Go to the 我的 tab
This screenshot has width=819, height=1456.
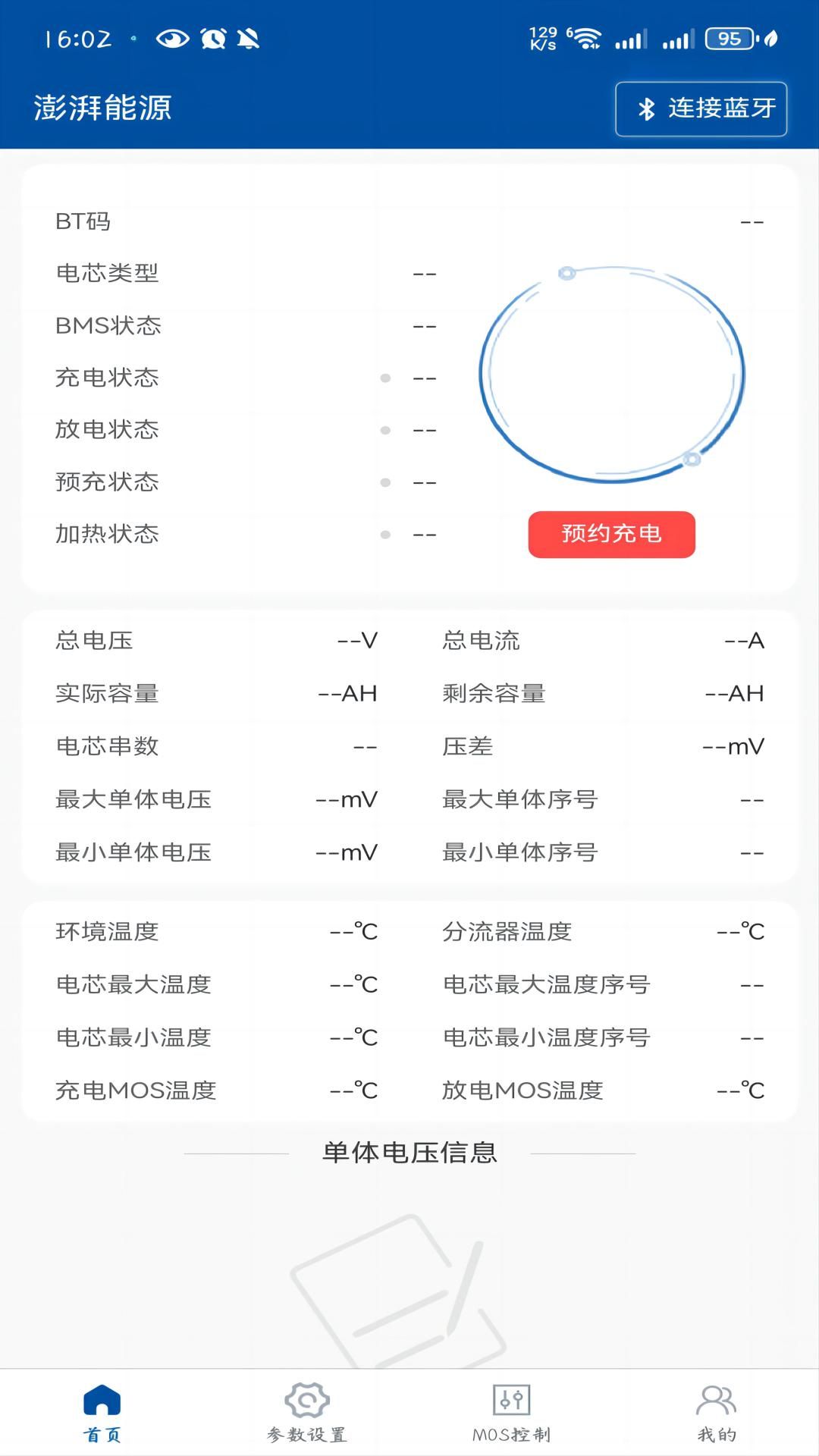[x=716, y=1412]
